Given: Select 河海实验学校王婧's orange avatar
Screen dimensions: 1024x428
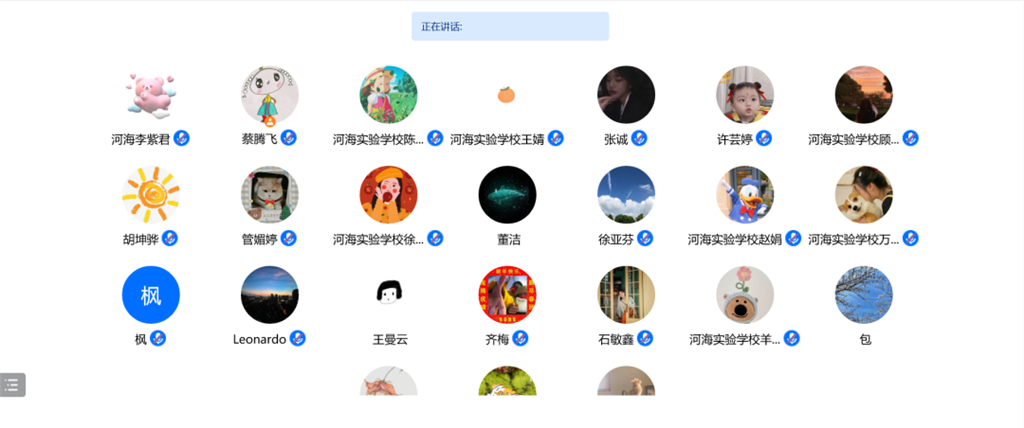Looking at the screenshot, I should click(x=507, y=95).
